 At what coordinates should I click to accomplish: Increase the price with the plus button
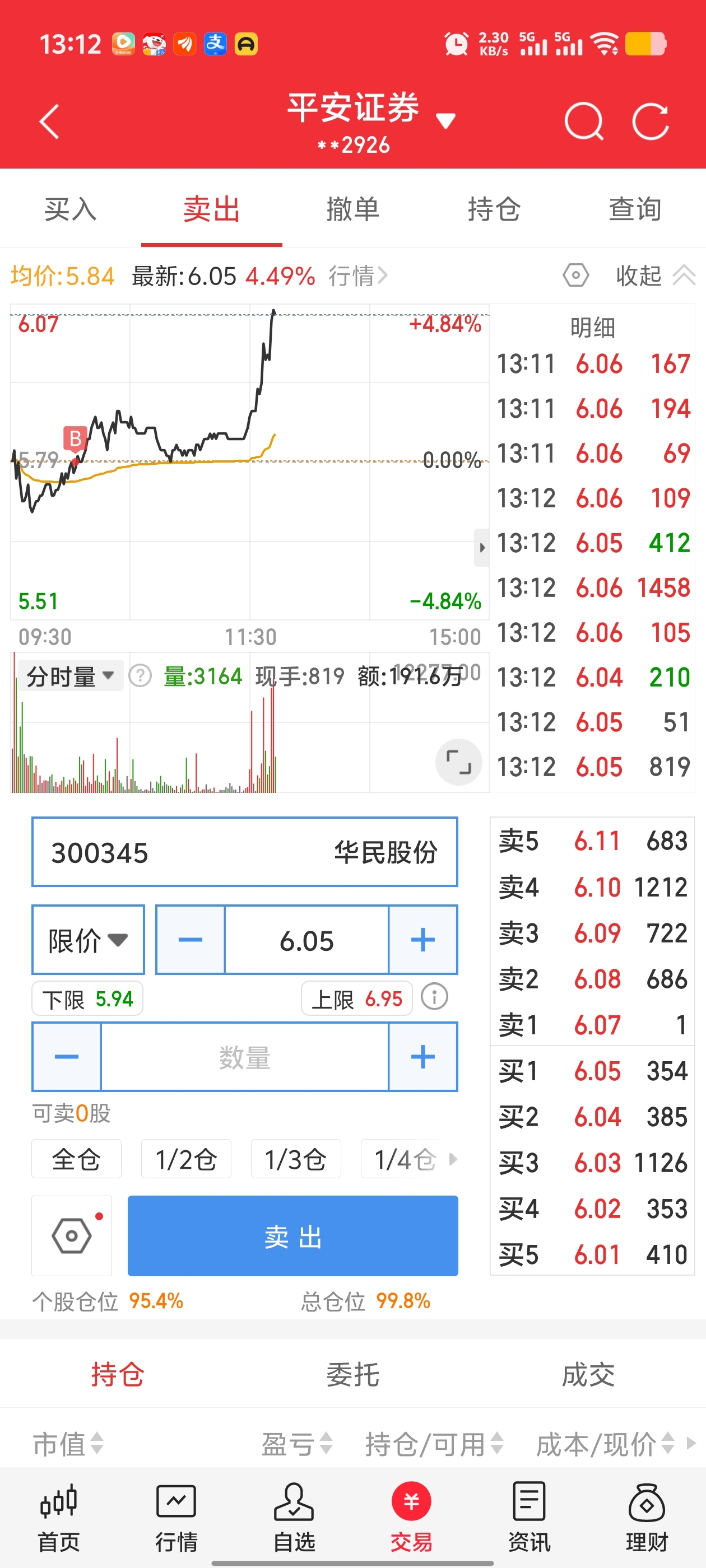pos(422,940)
